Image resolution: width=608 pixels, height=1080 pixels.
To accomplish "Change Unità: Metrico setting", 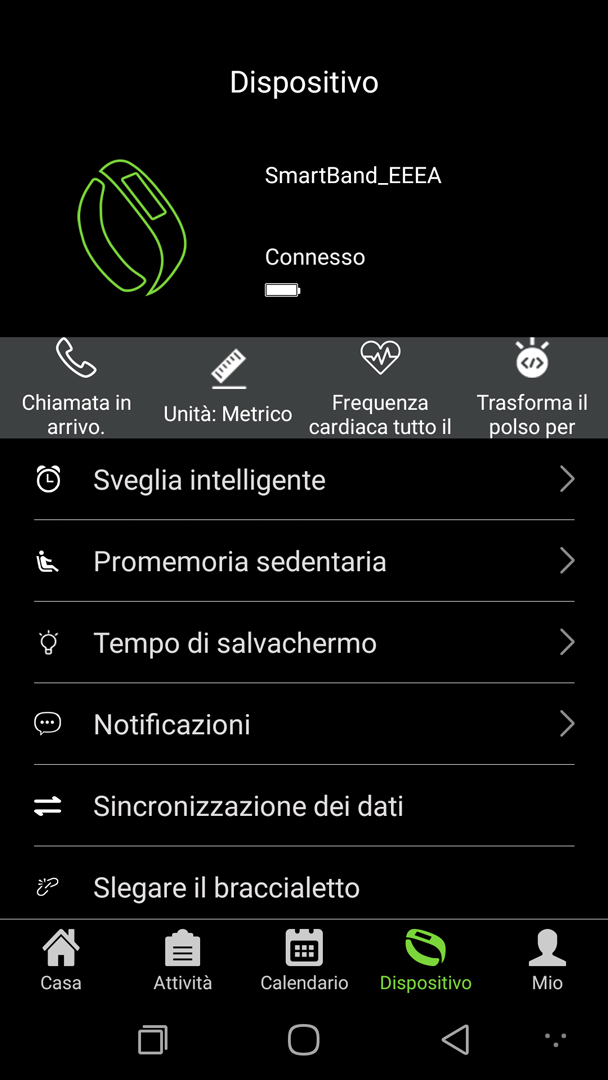I will (228, 387).
